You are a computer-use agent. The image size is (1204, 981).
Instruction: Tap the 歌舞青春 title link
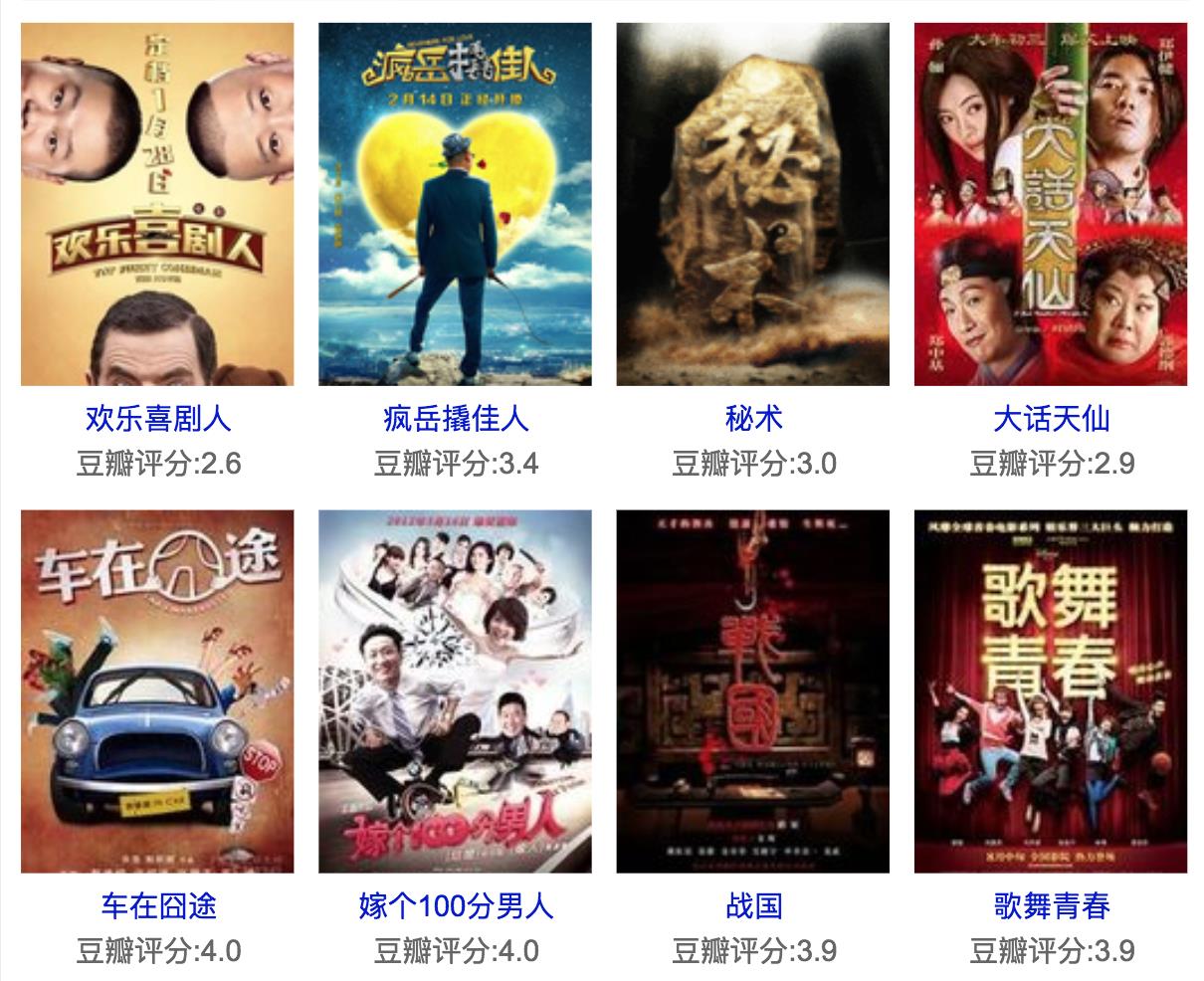1051,905
